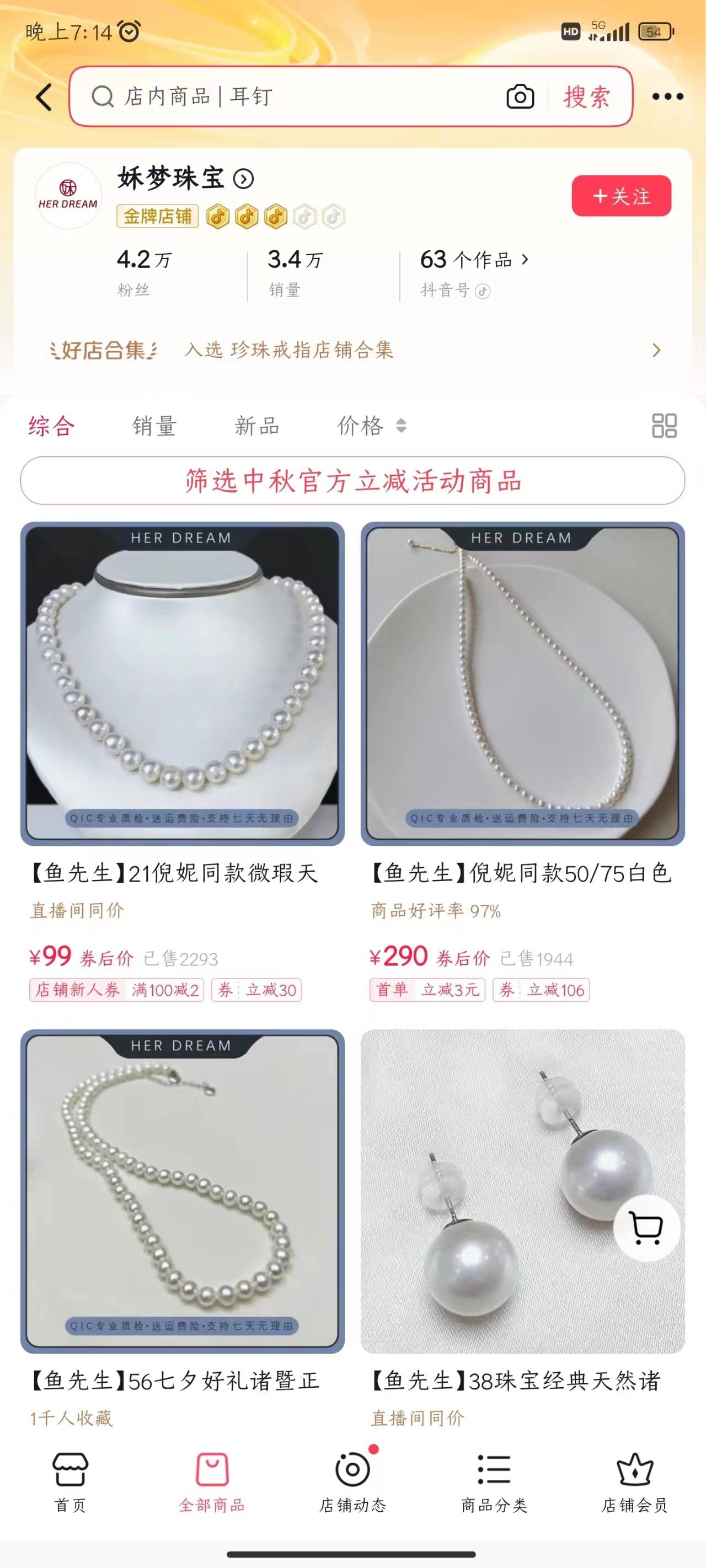Switch to 新品 sorting
Image resolution: width=706 pixels, height=1568 pixels.
(257, 426)
